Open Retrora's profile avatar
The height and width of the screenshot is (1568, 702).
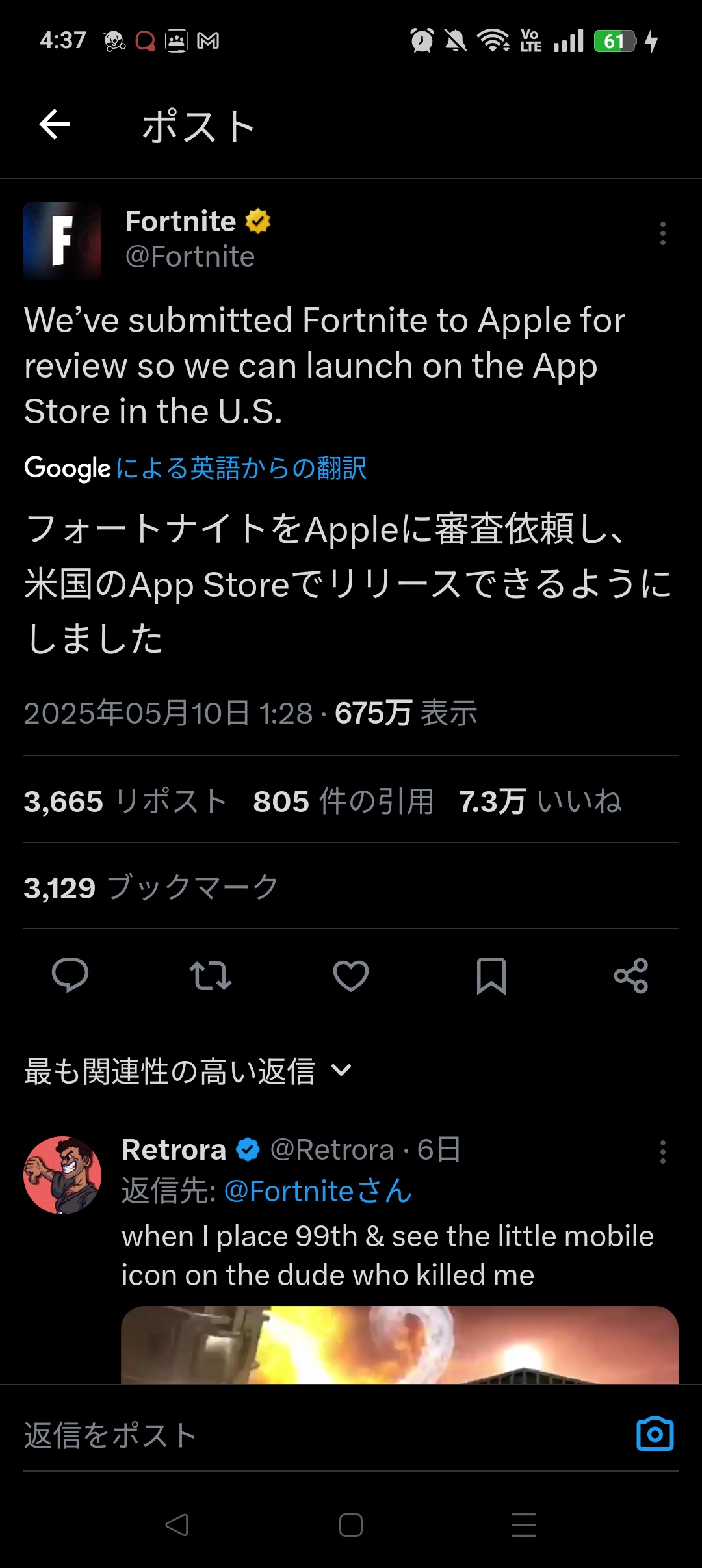(x=62, y=1175)
